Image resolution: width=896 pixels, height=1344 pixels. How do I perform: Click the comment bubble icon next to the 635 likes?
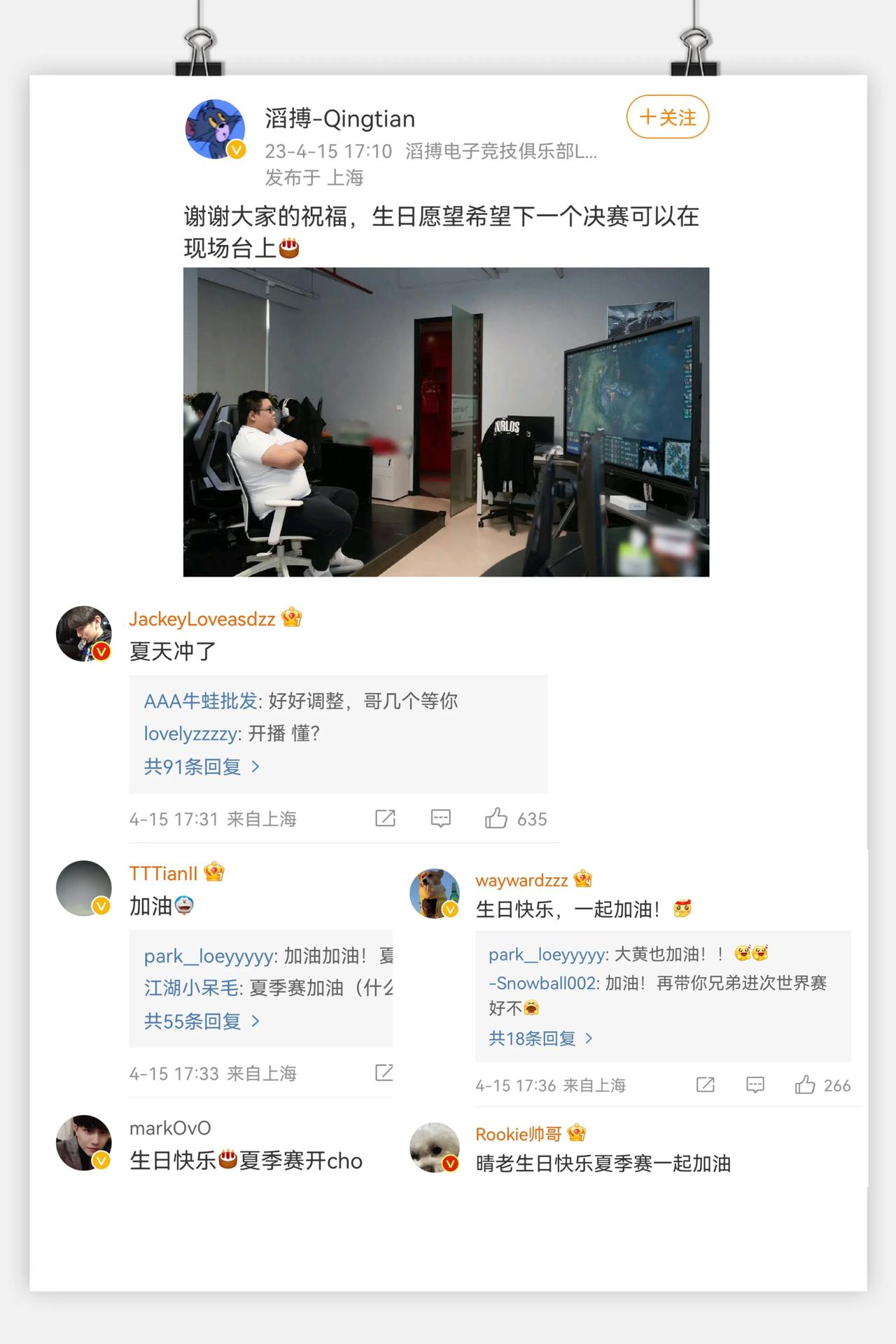click(440, 818)
